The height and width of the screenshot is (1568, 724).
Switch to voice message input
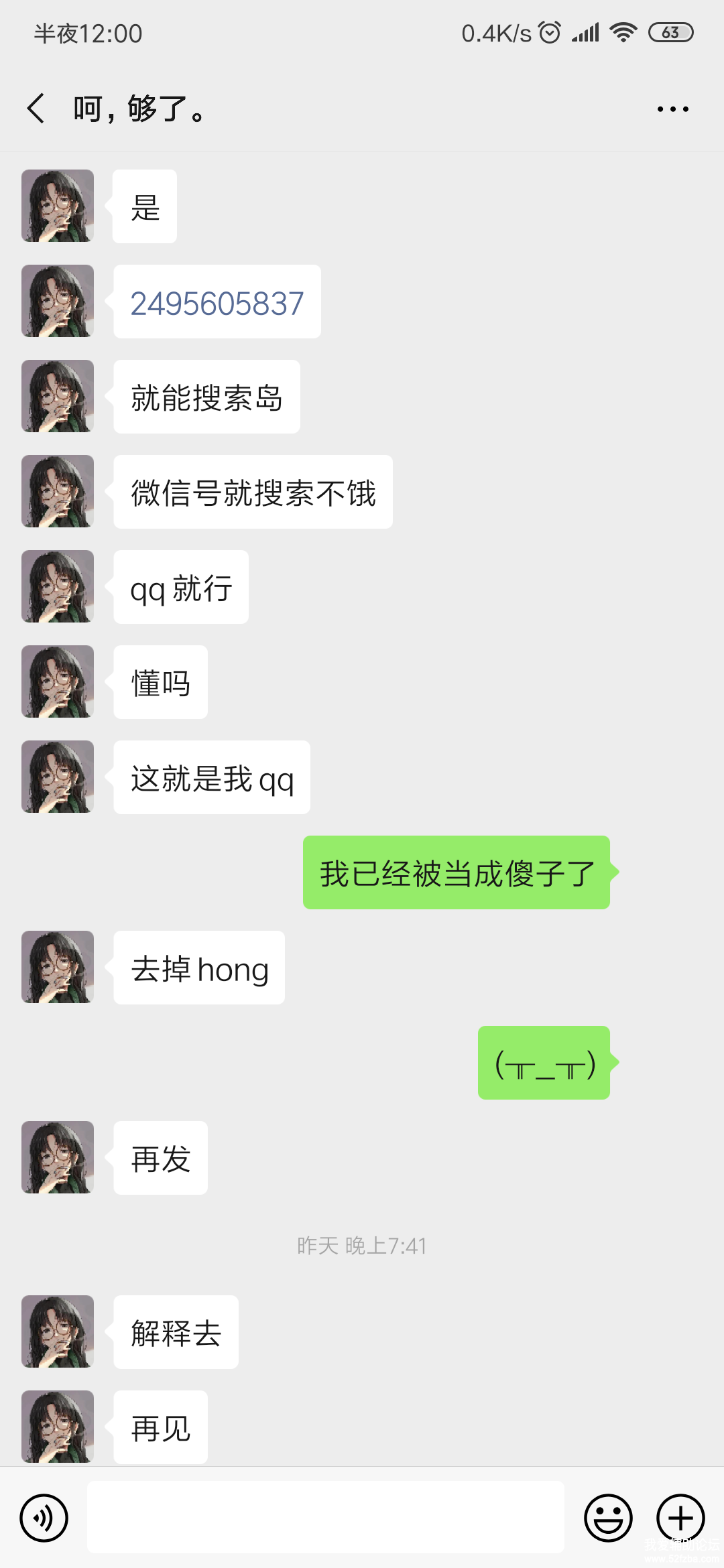(44, 1518)
